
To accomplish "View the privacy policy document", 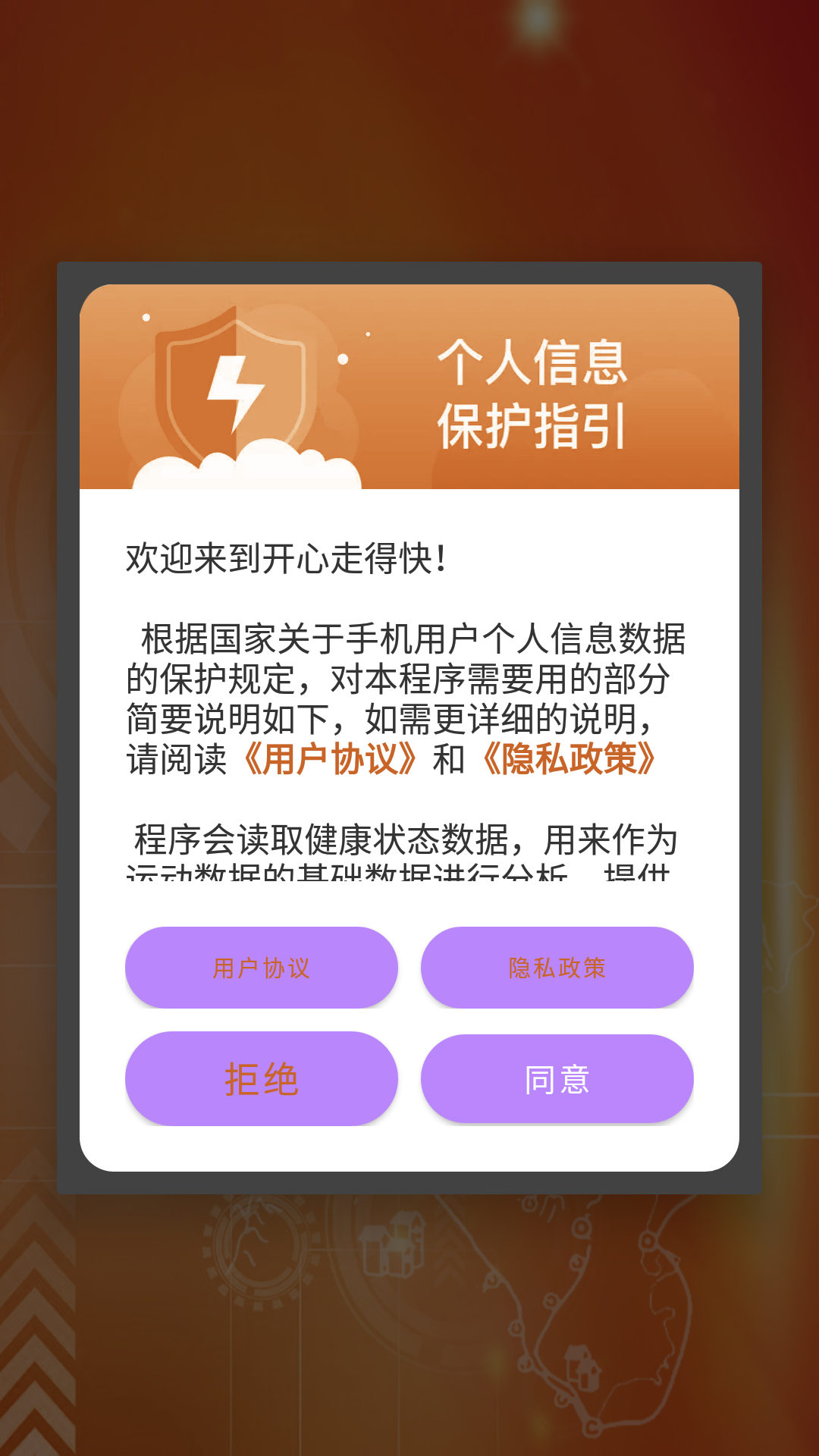I will coord(557,968).
